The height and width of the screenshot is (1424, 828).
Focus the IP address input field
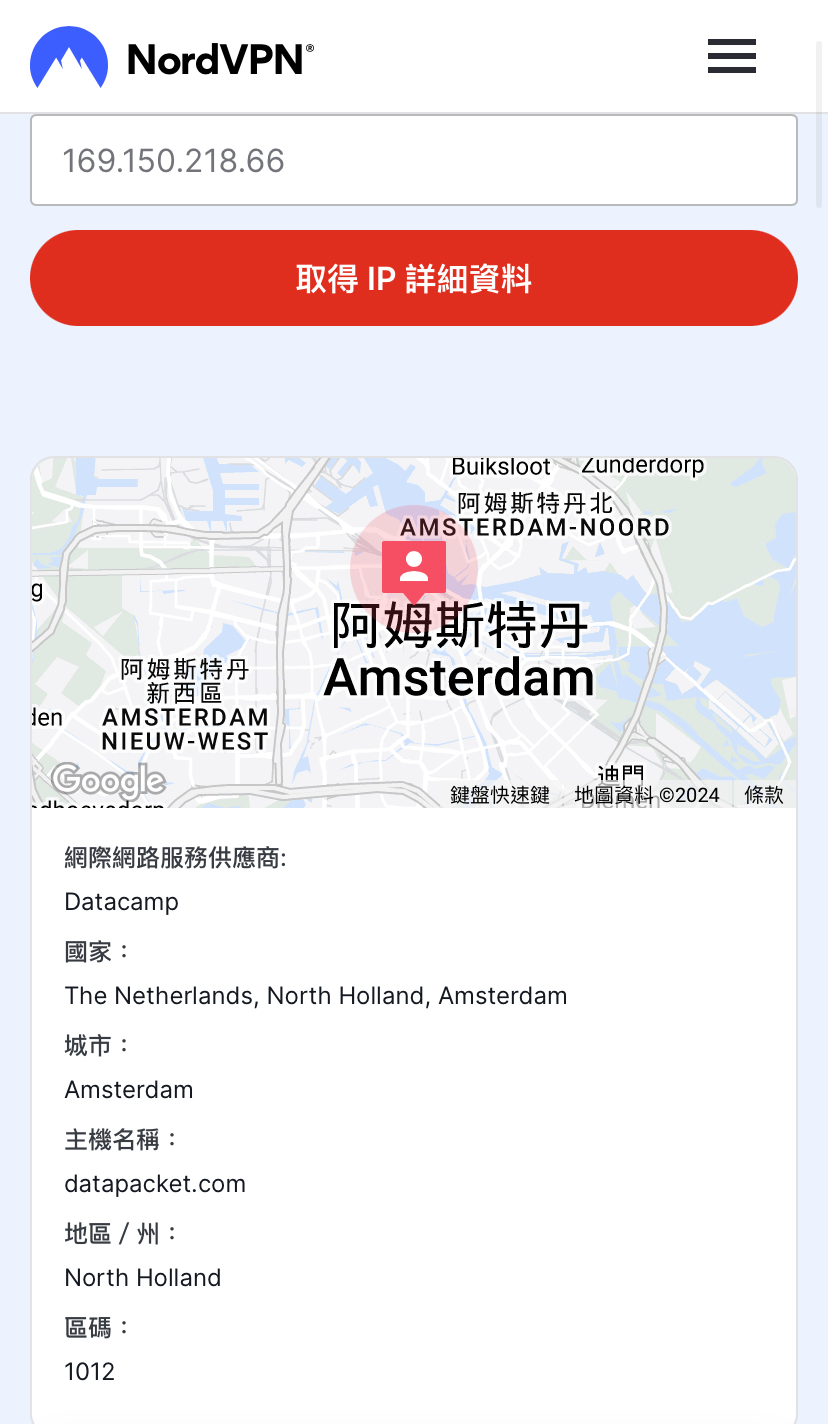click(x=413, y=160)
